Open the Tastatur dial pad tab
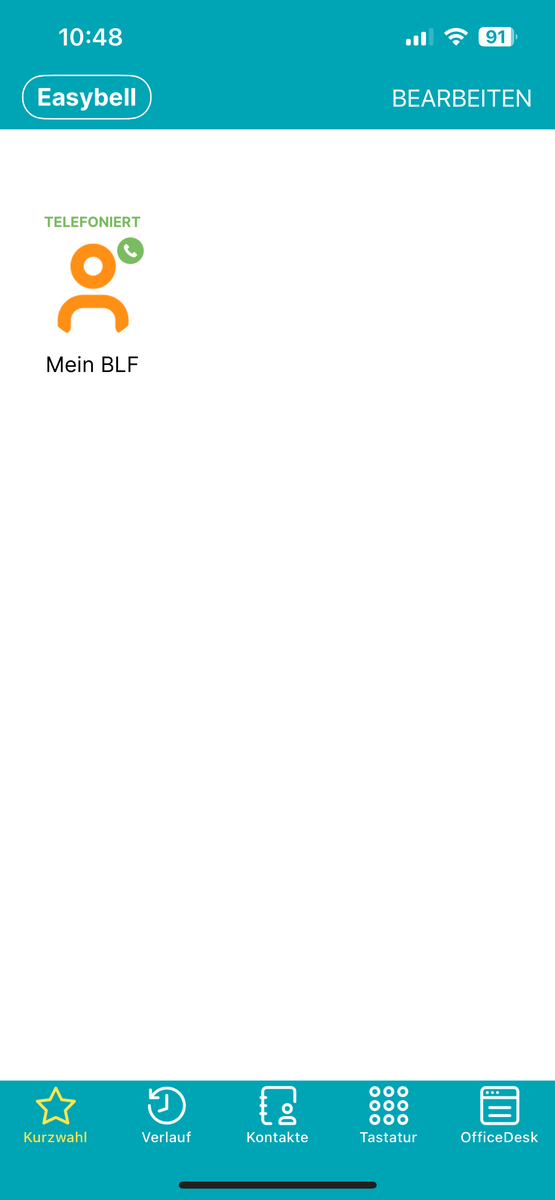 tap(388, 1115)
